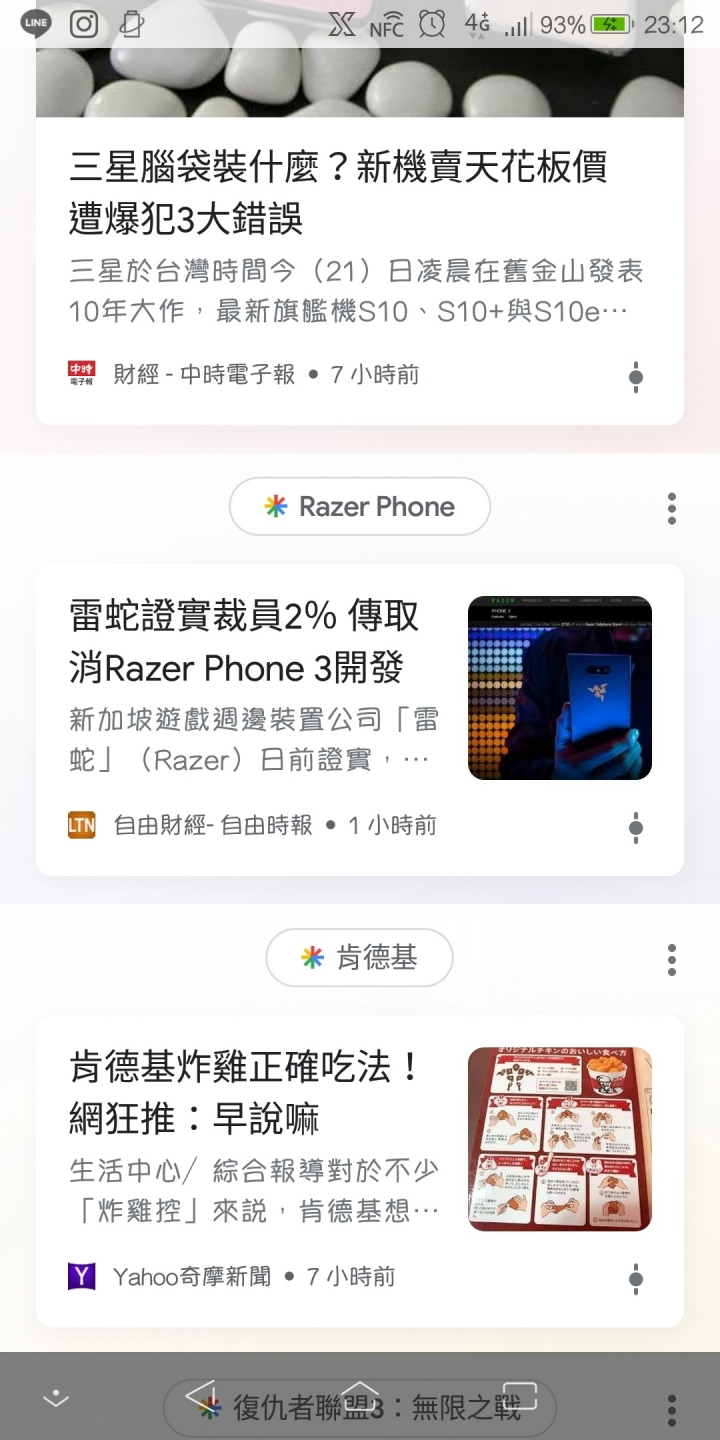Read the 肯德基炸雞正確吃法 article
The width and height of the screenshot is (720, 1440).
click(x=245, y=1093)
